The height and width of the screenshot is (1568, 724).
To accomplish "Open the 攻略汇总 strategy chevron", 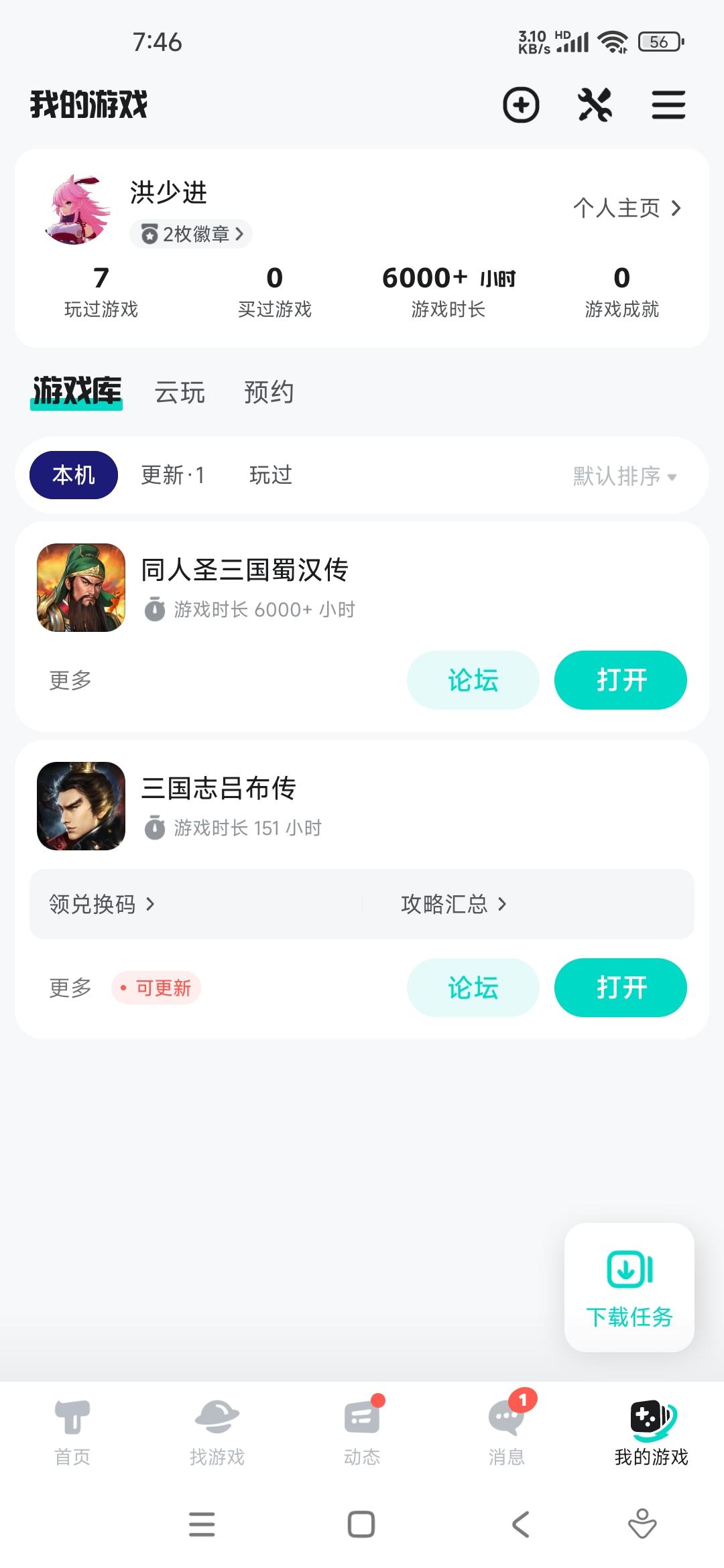I will (x=455, y=905).
